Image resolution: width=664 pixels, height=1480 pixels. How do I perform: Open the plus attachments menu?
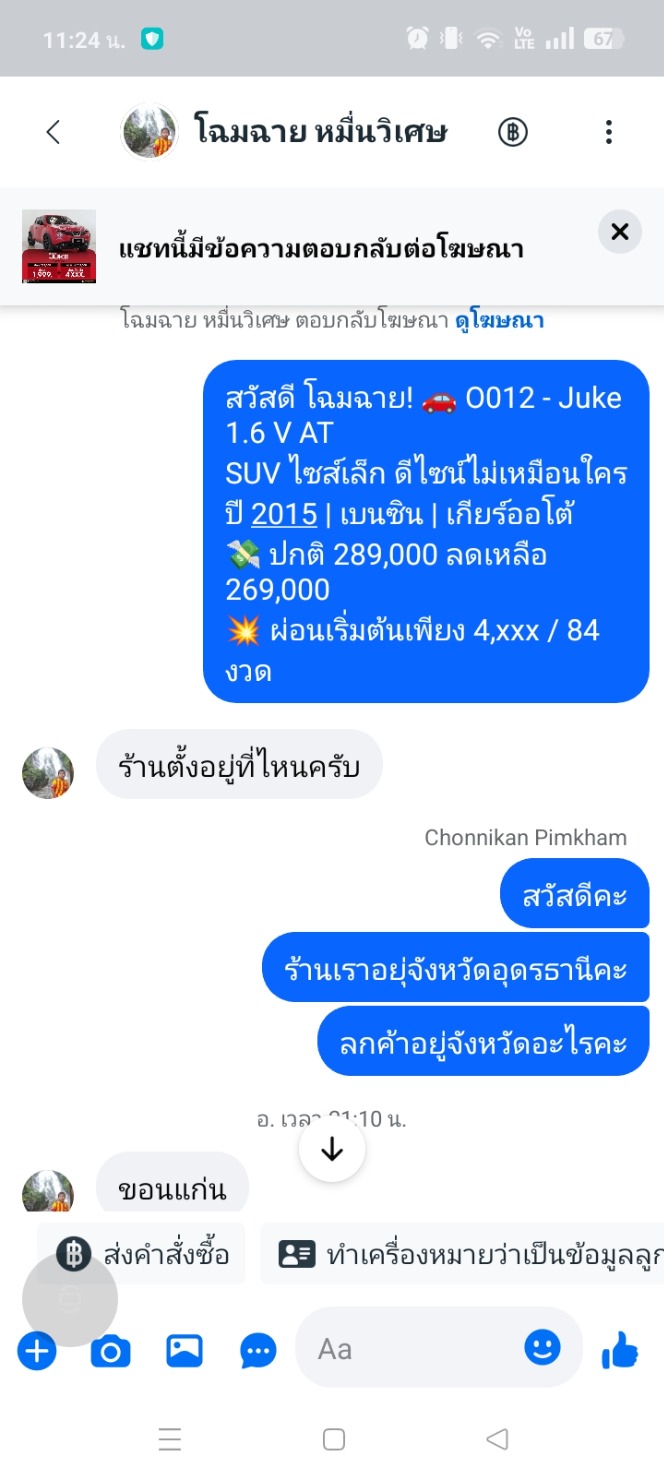coord(37,1352)
